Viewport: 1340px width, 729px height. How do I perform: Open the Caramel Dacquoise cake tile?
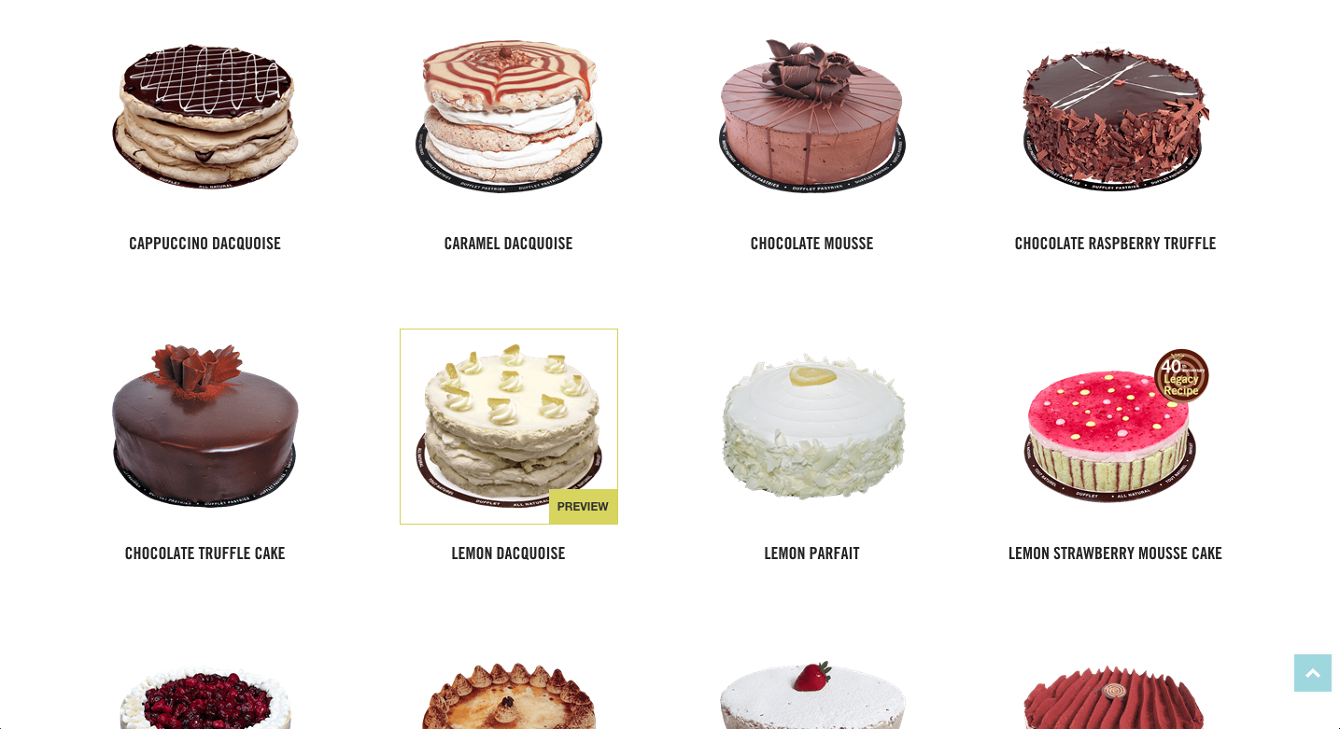pyautogui.click(x=508, y=115)
